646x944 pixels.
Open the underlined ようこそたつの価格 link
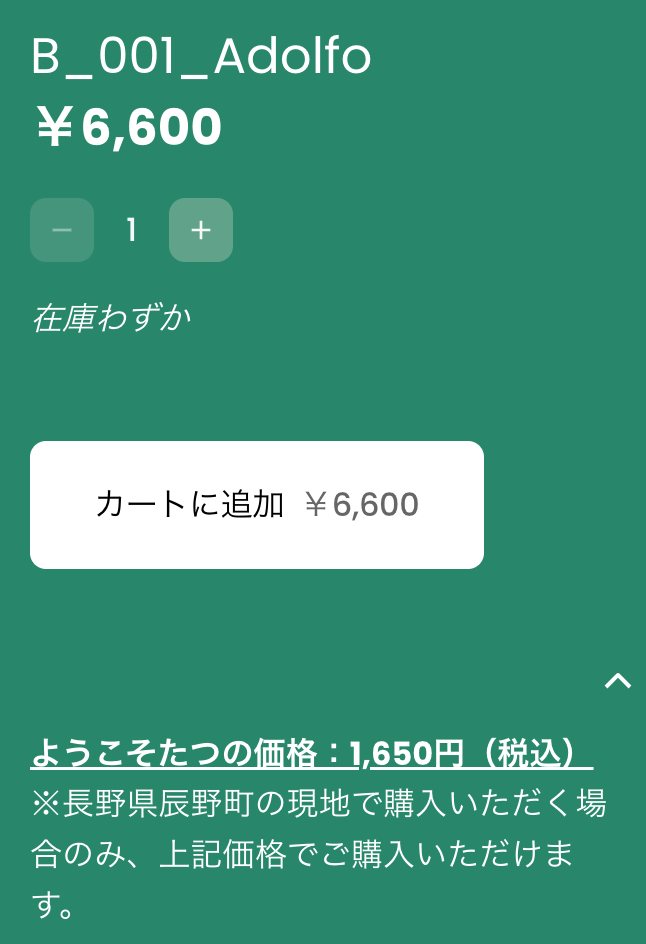(312, 753)
